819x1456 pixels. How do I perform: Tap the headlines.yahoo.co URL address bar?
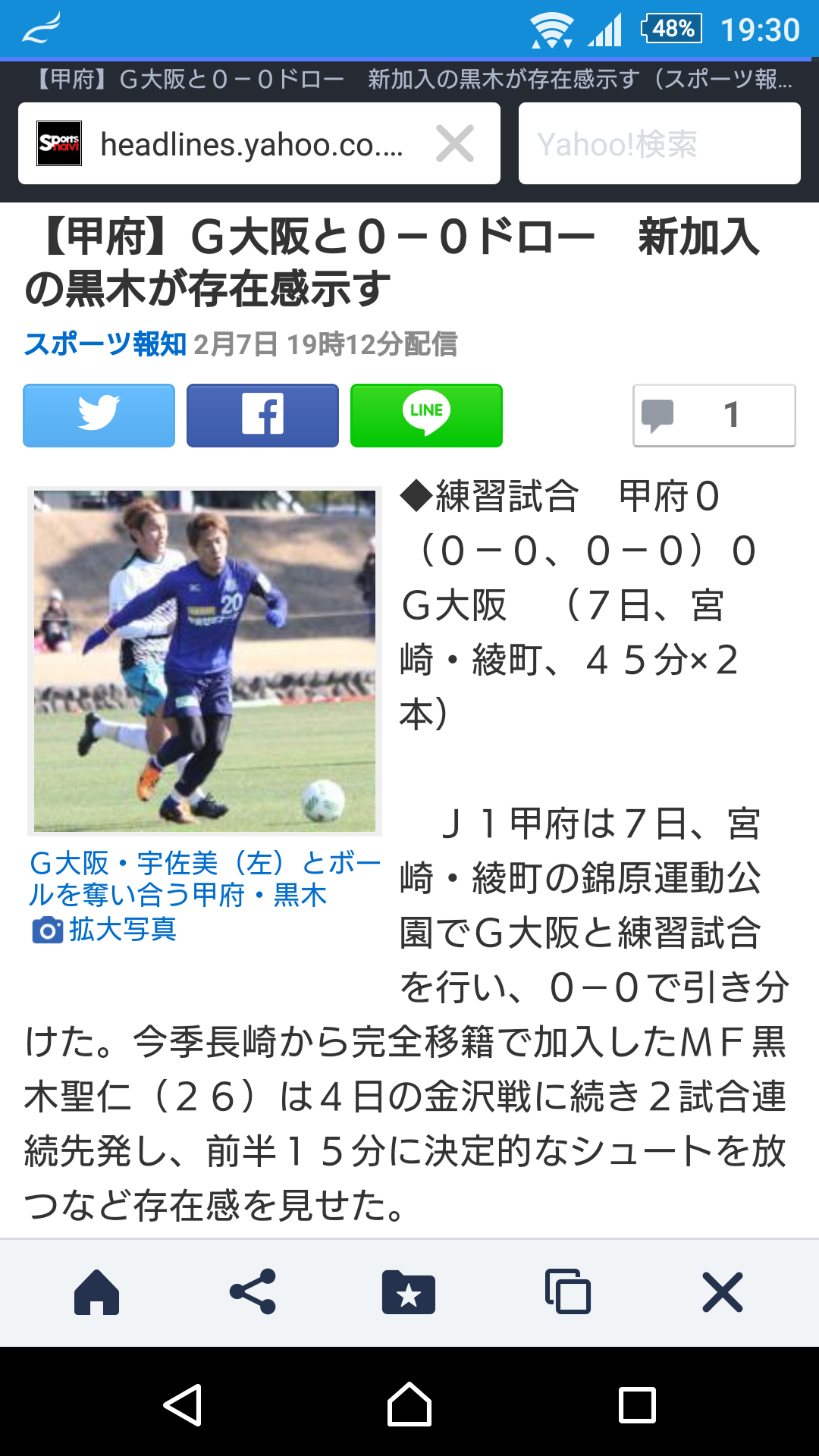(250, 144)
